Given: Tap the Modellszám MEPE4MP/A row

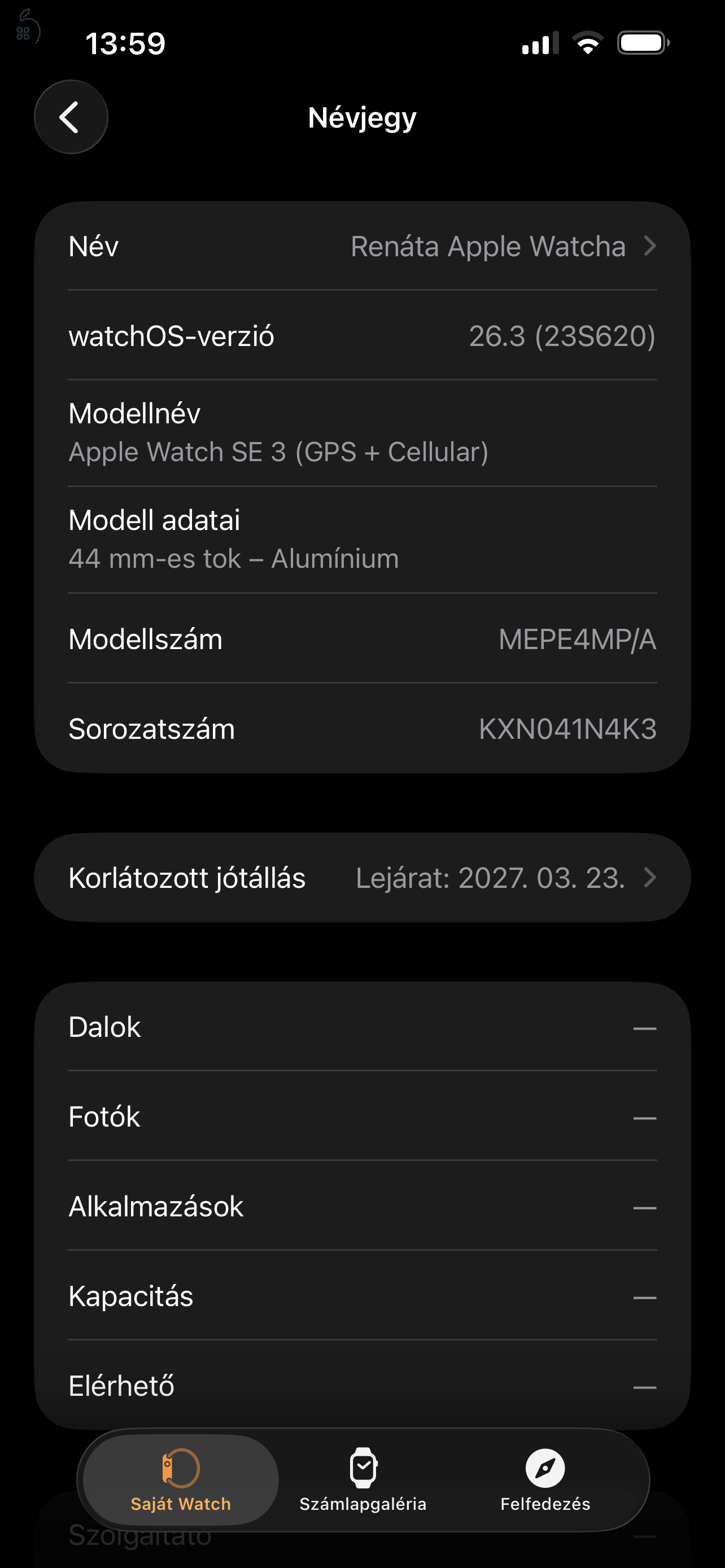Looking at the screenshot, I should [362, 639].
